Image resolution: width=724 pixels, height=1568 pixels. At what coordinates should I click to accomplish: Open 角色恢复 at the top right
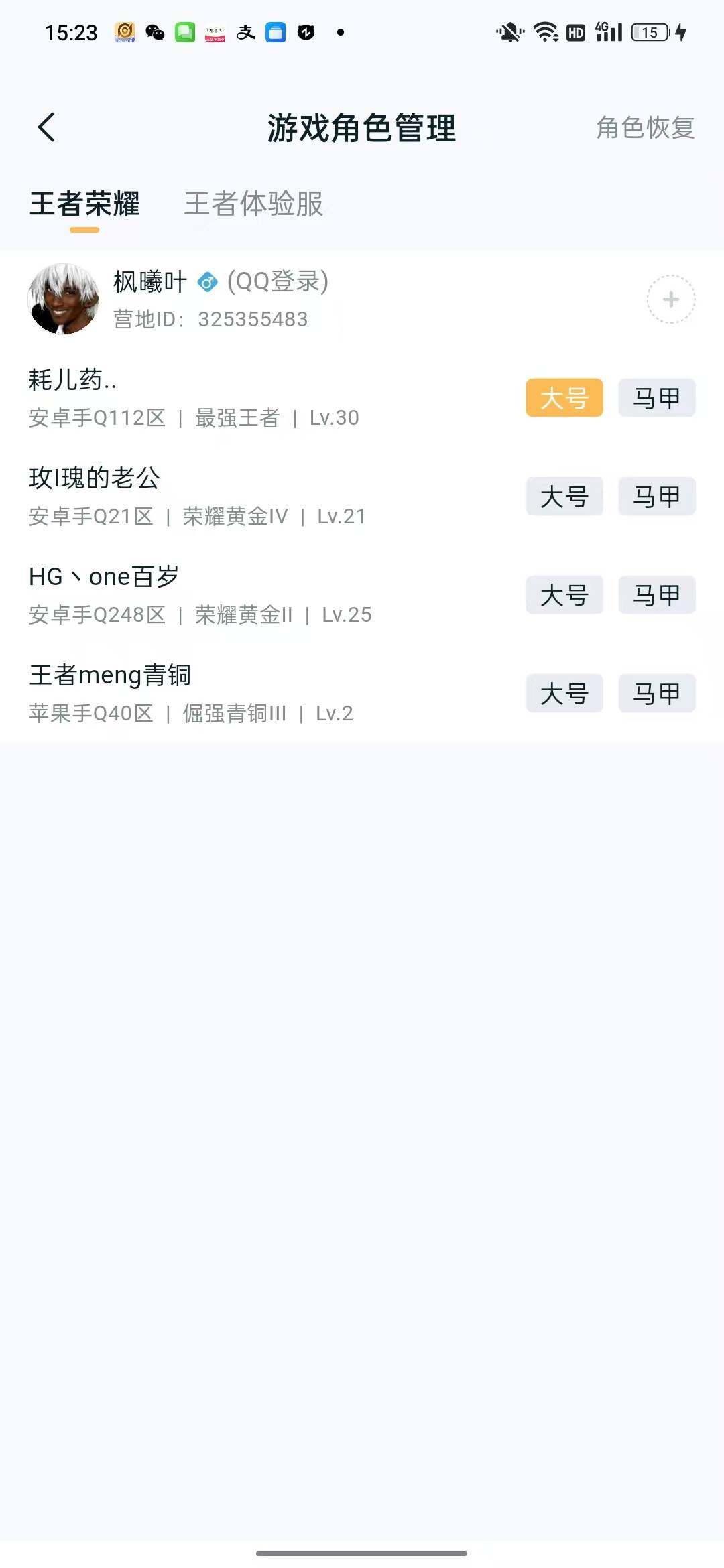(644, 128)
